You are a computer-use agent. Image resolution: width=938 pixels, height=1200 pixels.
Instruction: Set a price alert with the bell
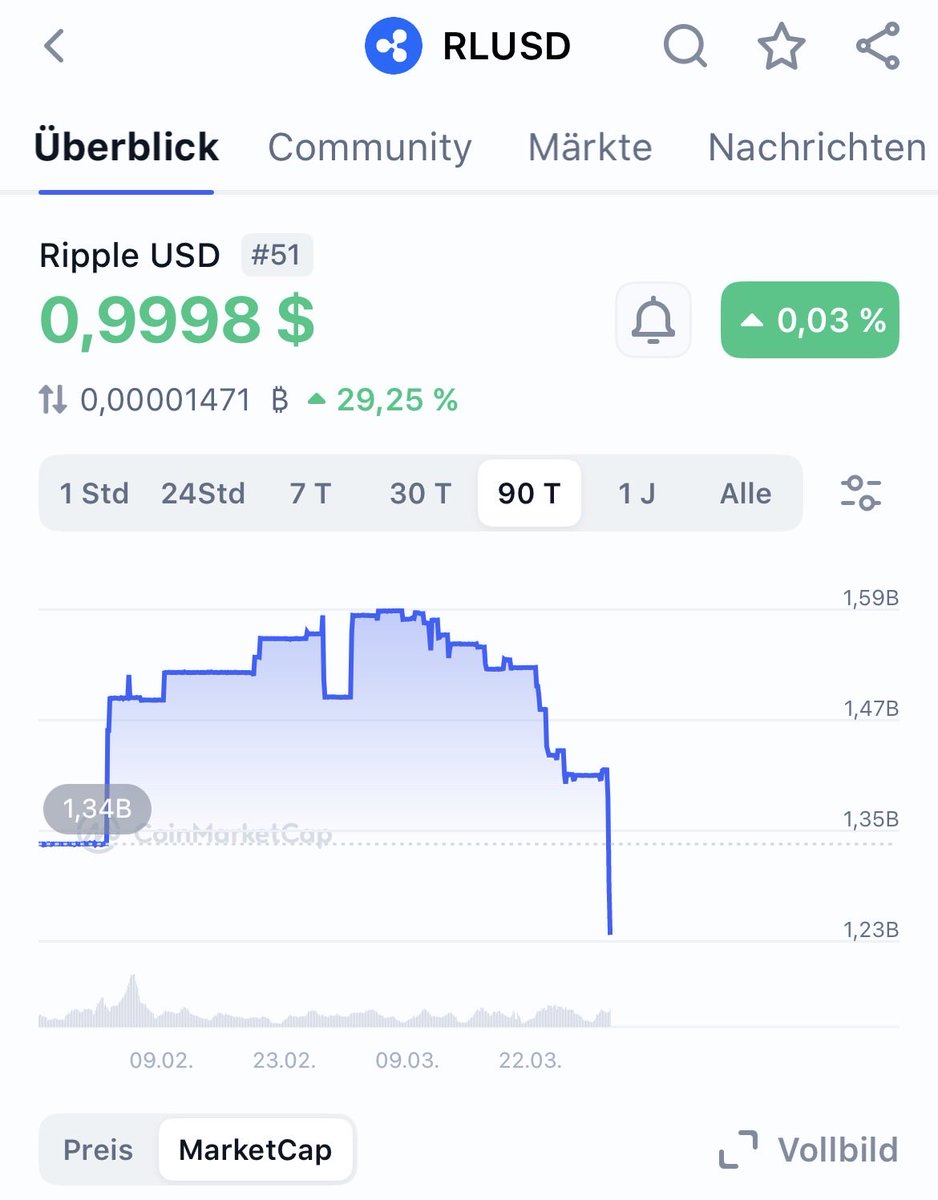tap(653, 320)
